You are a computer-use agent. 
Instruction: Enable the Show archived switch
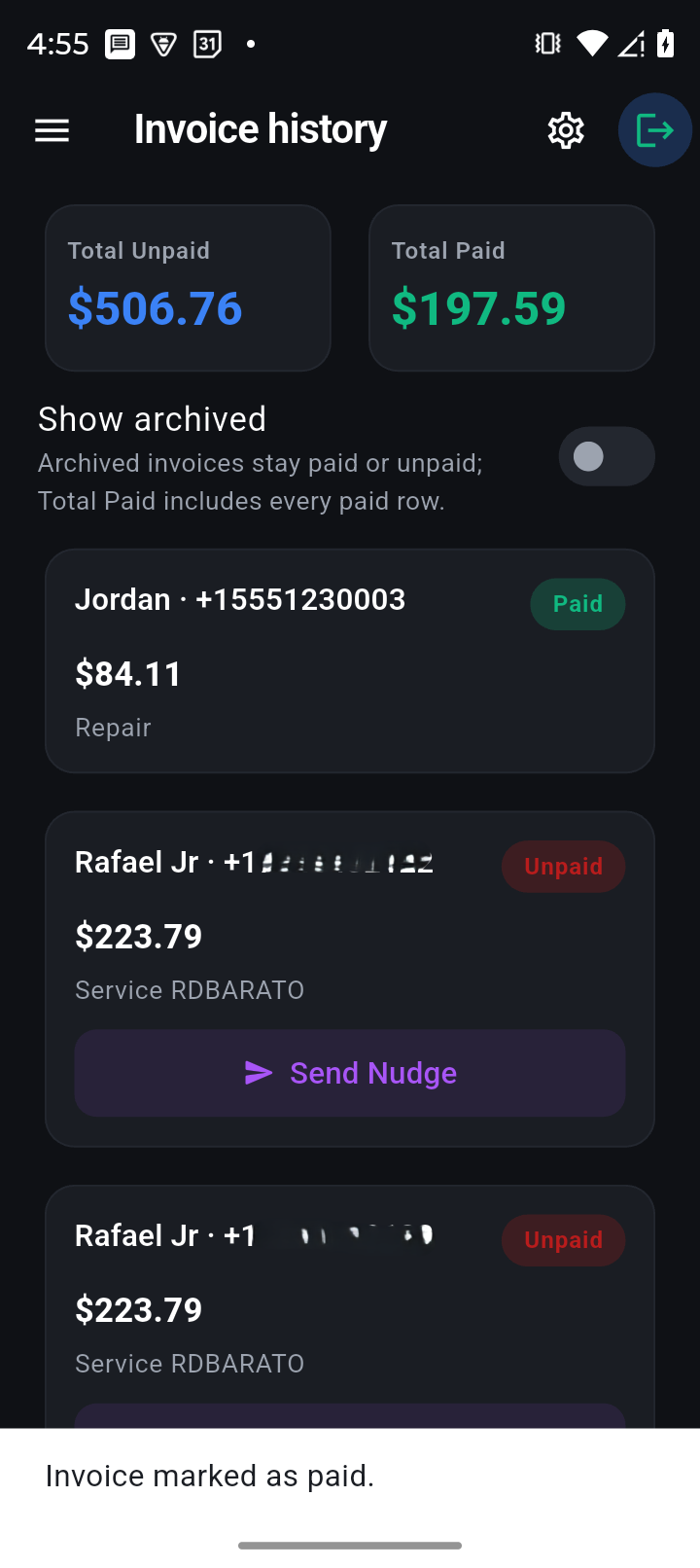point(606,456)
